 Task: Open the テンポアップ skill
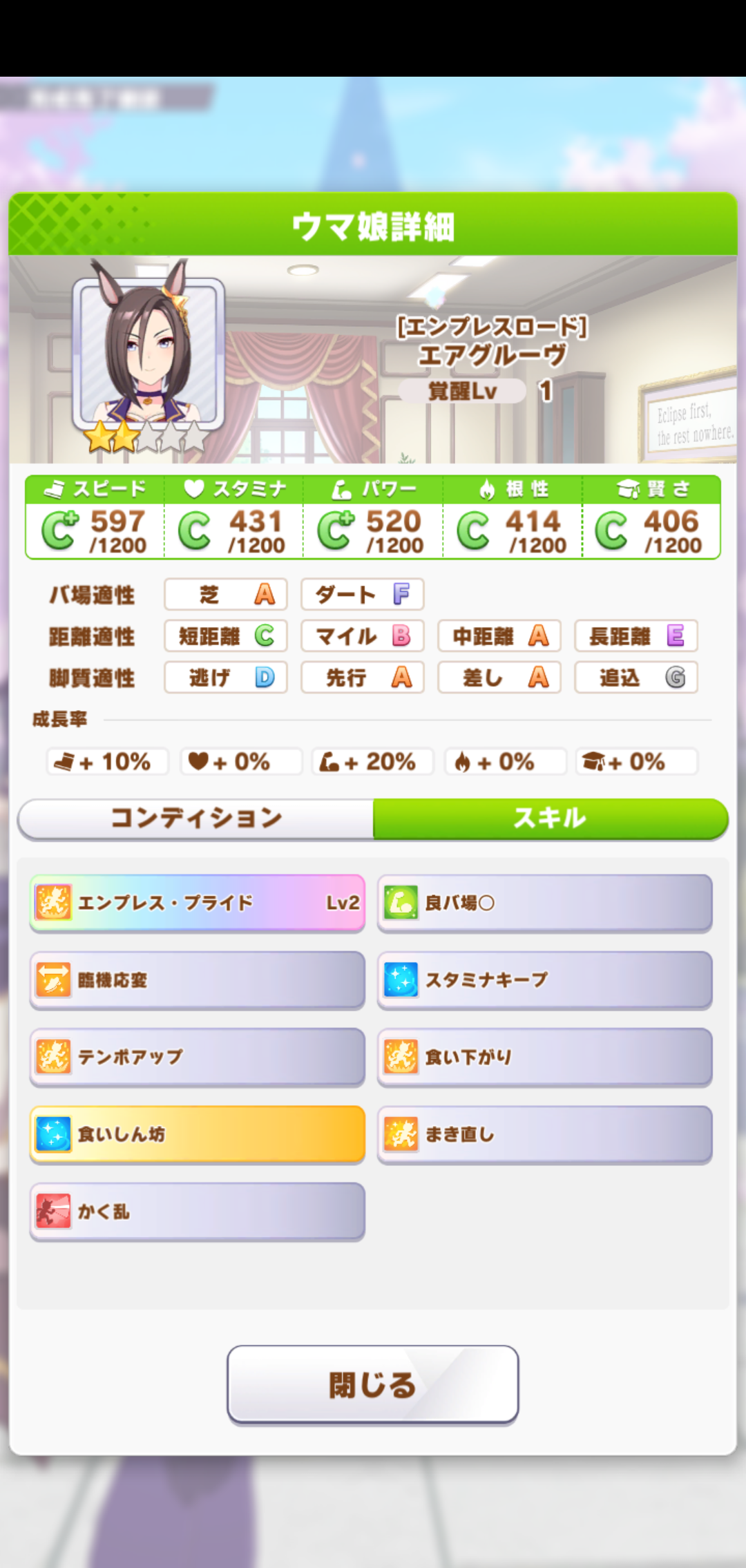(x=197, y=1057)
